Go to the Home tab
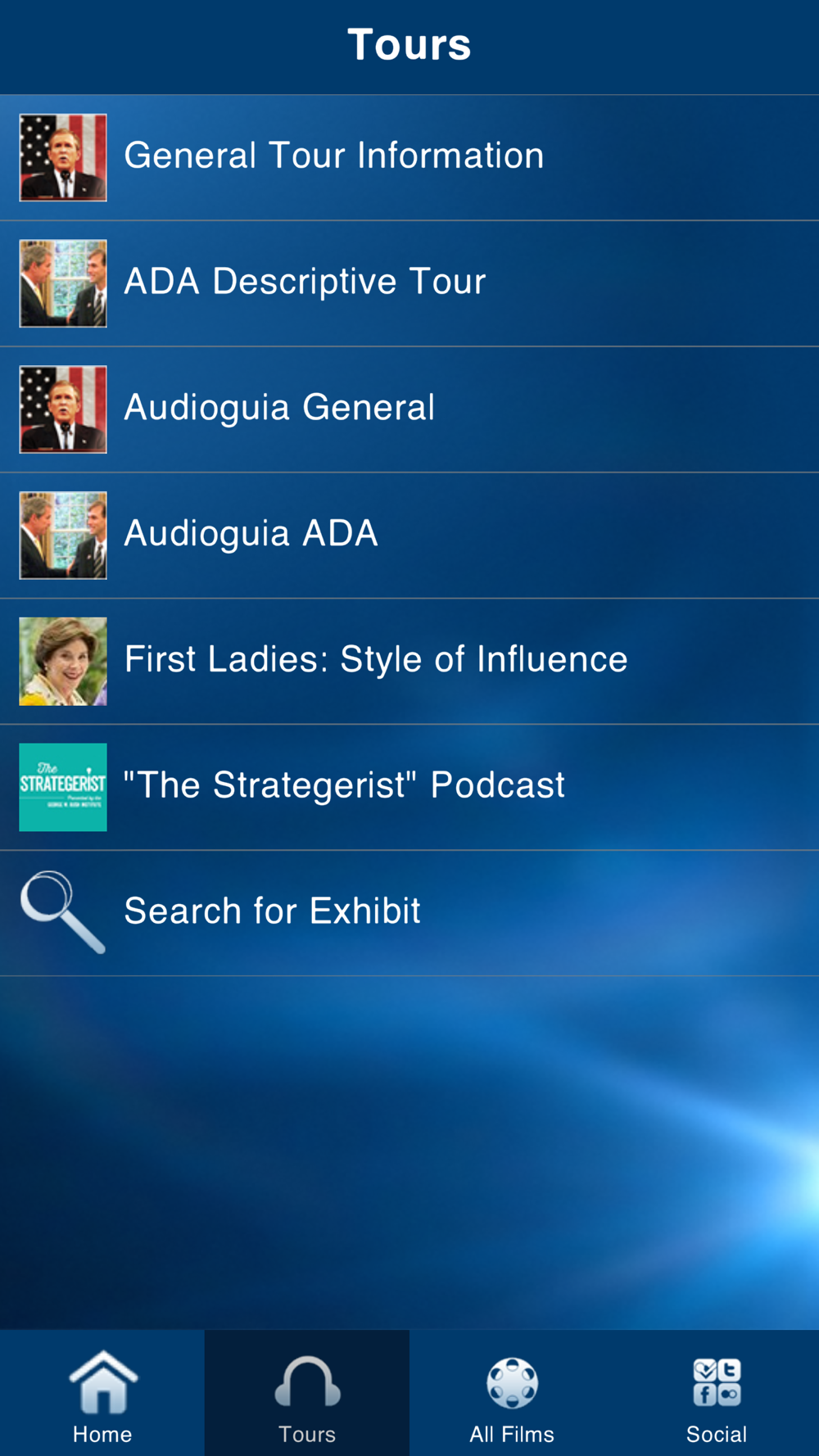The width and height of the screenshot is (819, 1456). (x=102, y=1393)
